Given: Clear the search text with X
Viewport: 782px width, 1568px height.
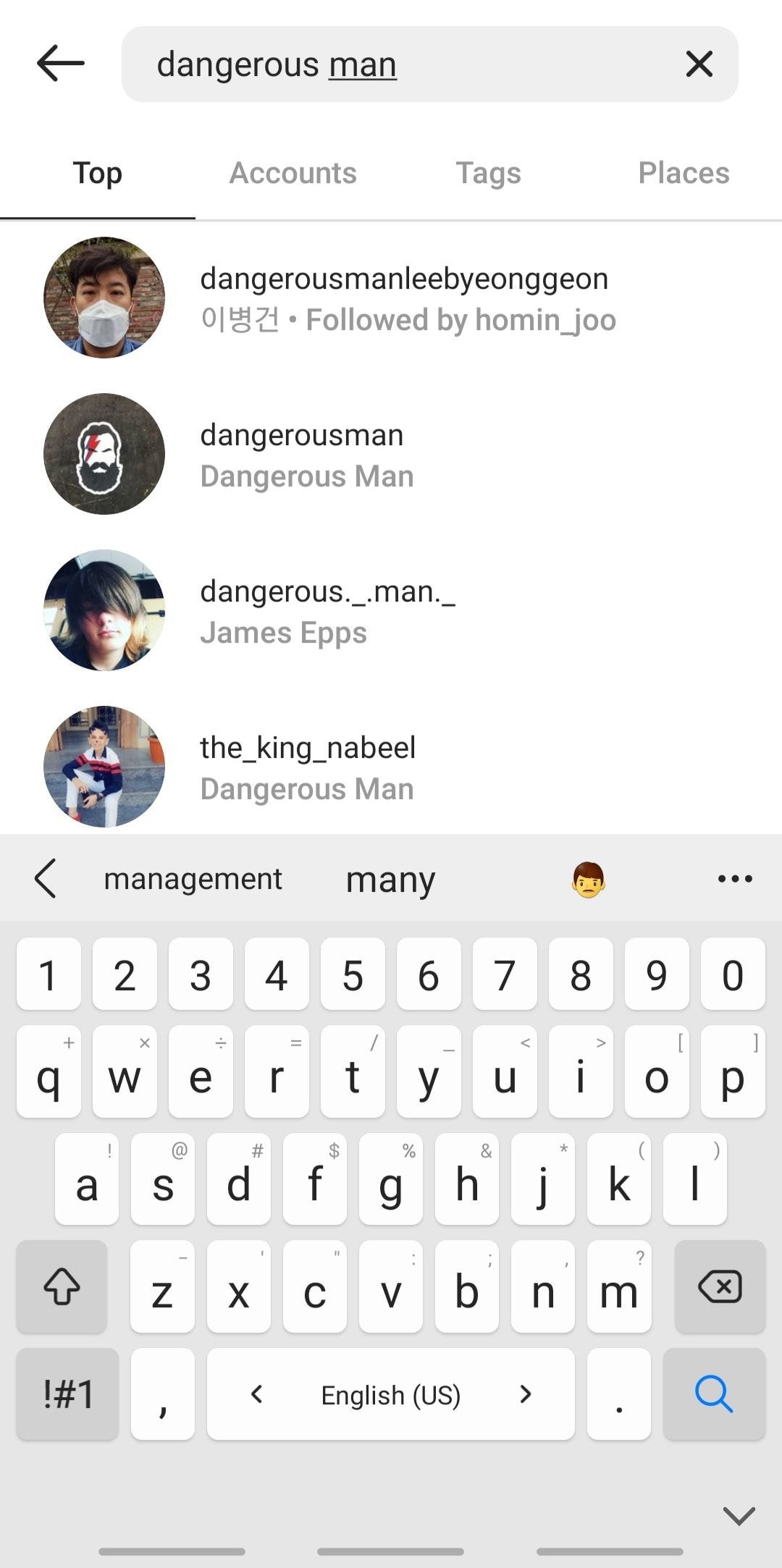Looking at the screenshot, I should click(x=699, y=64).
